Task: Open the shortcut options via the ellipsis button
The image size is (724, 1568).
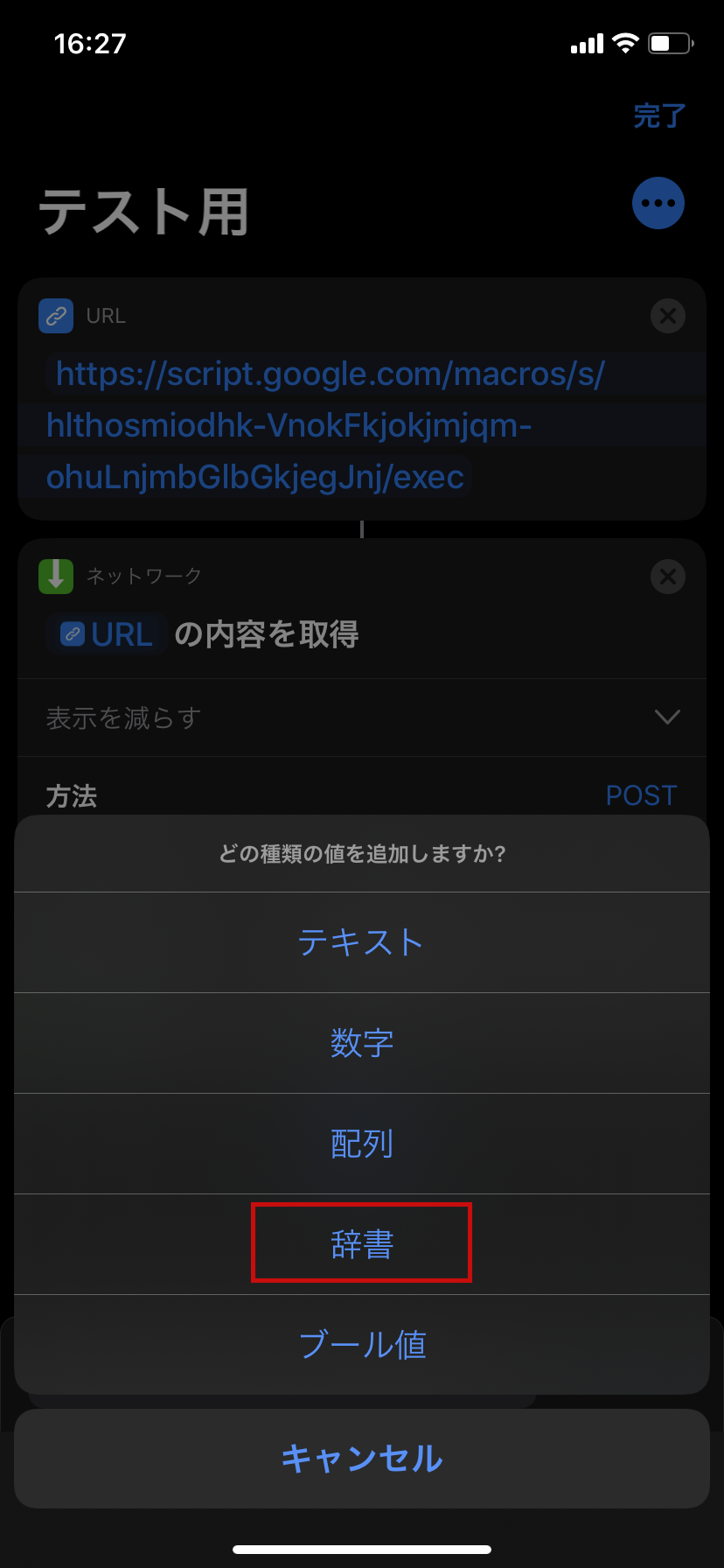Action: point(658,202)
